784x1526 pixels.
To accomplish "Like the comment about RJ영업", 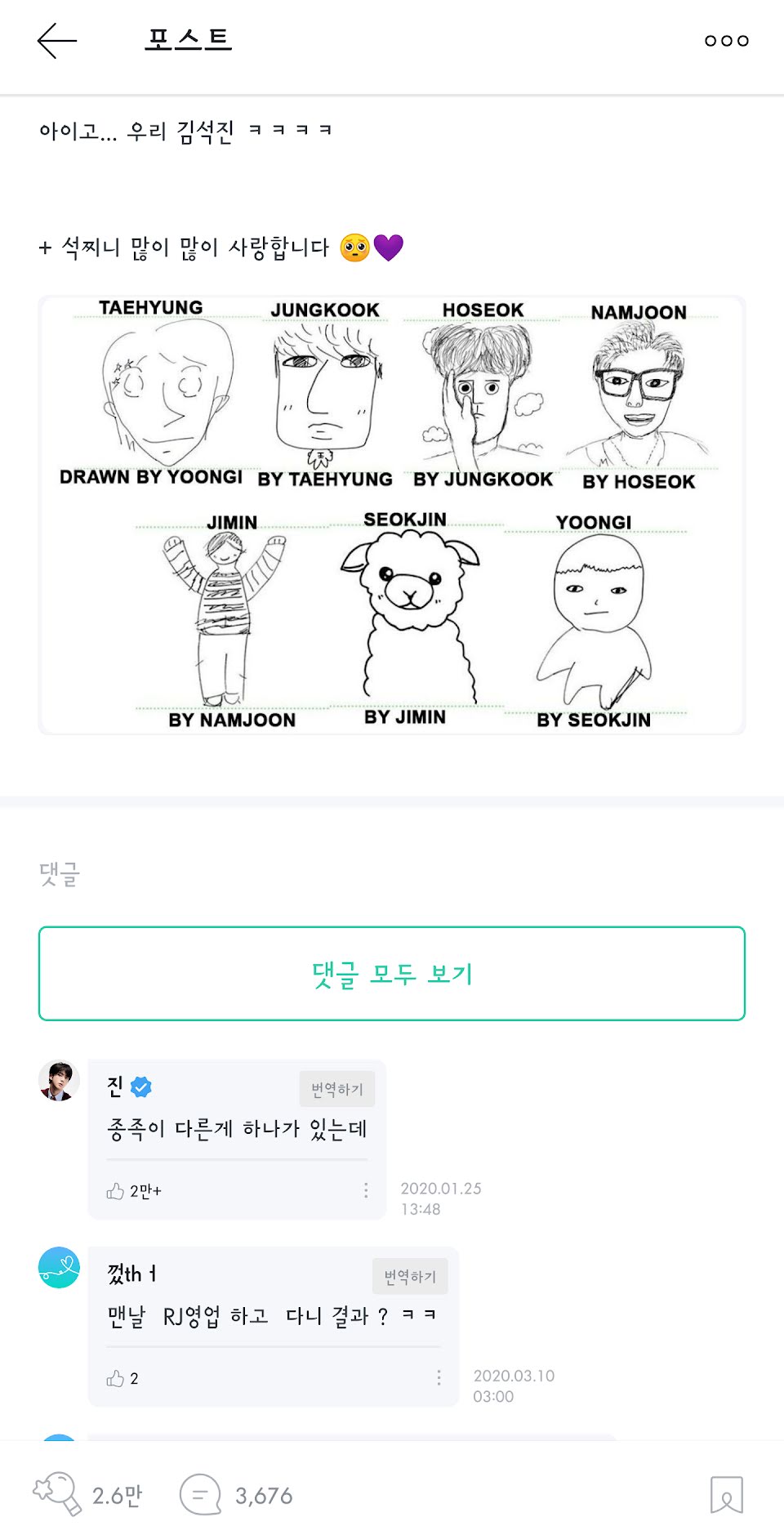I will tap(115, 1378).
